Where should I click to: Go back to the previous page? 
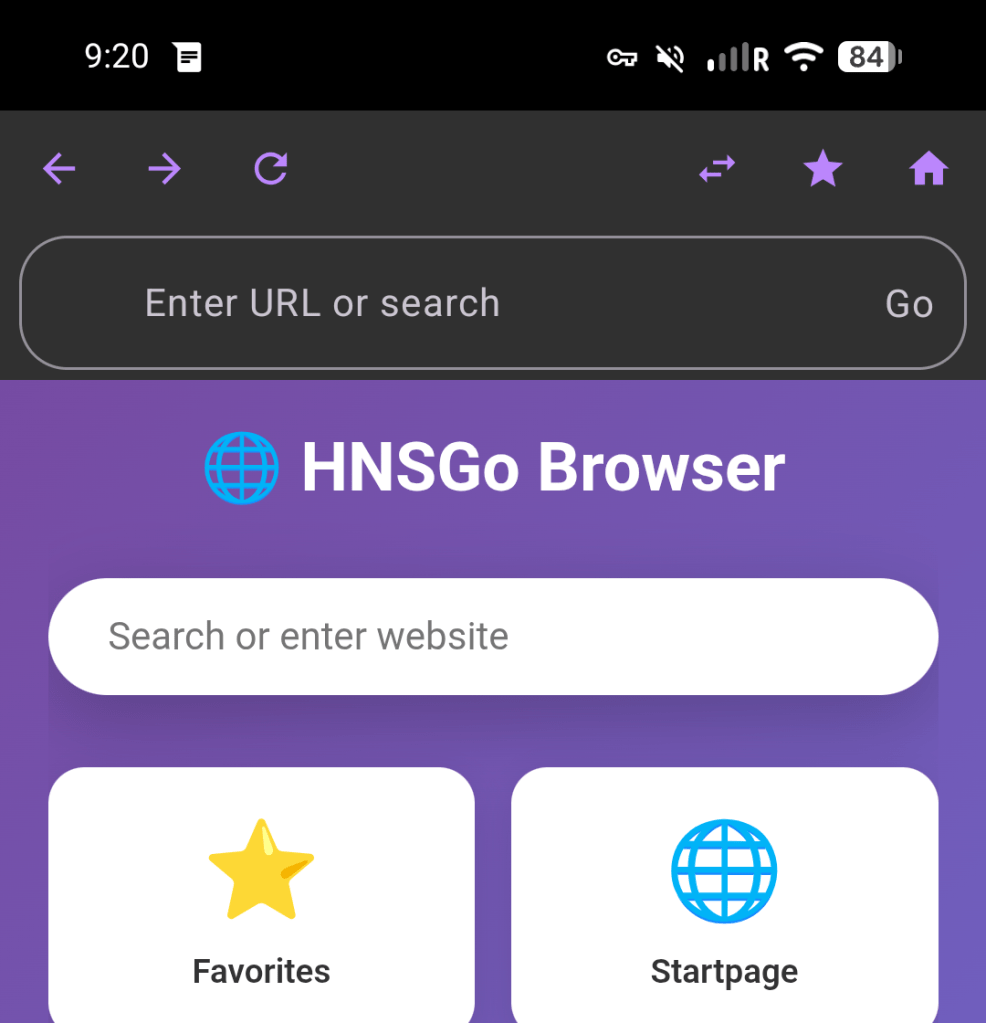(x=60, y=169)
